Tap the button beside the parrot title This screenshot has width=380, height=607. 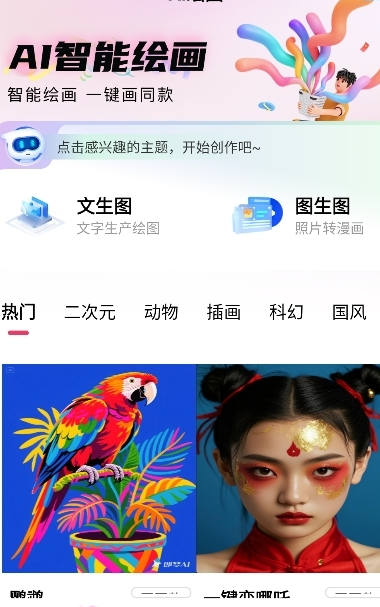point(161,593)
